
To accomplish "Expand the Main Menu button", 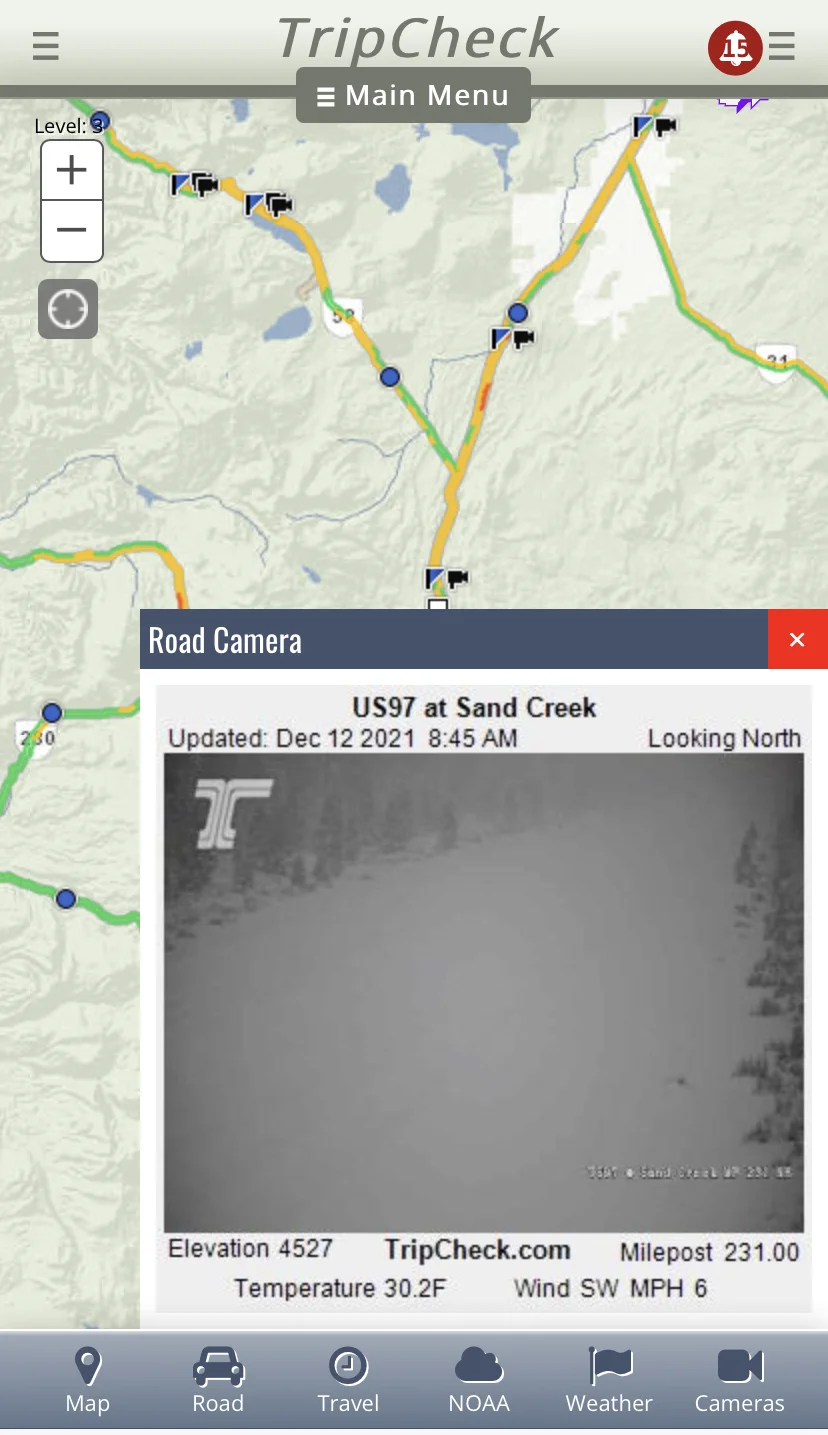I will 413,96.
